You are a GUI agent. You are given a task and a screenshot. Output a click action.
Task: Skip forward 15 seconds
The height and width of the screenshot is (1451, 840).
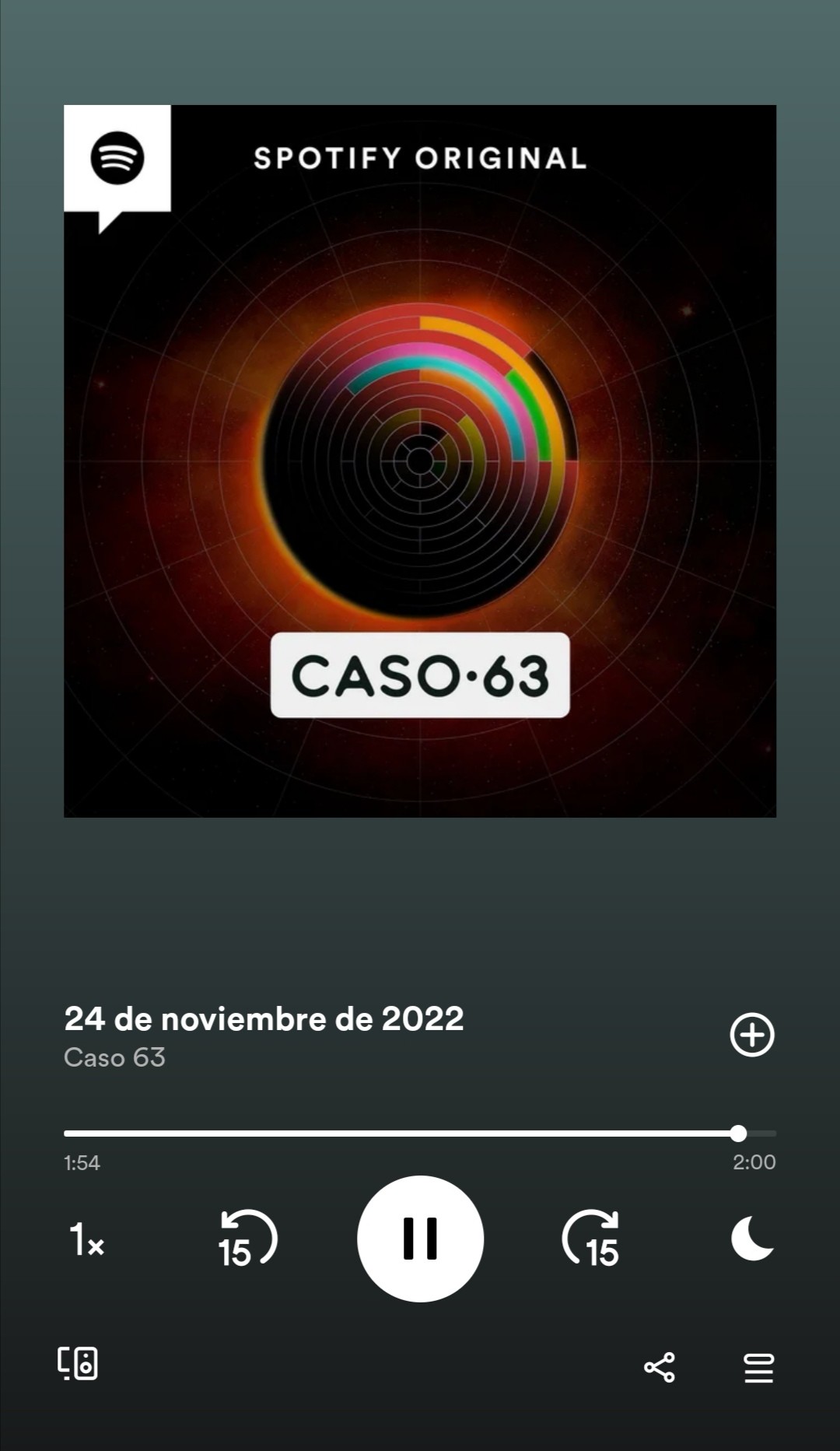pos(592,1238)
